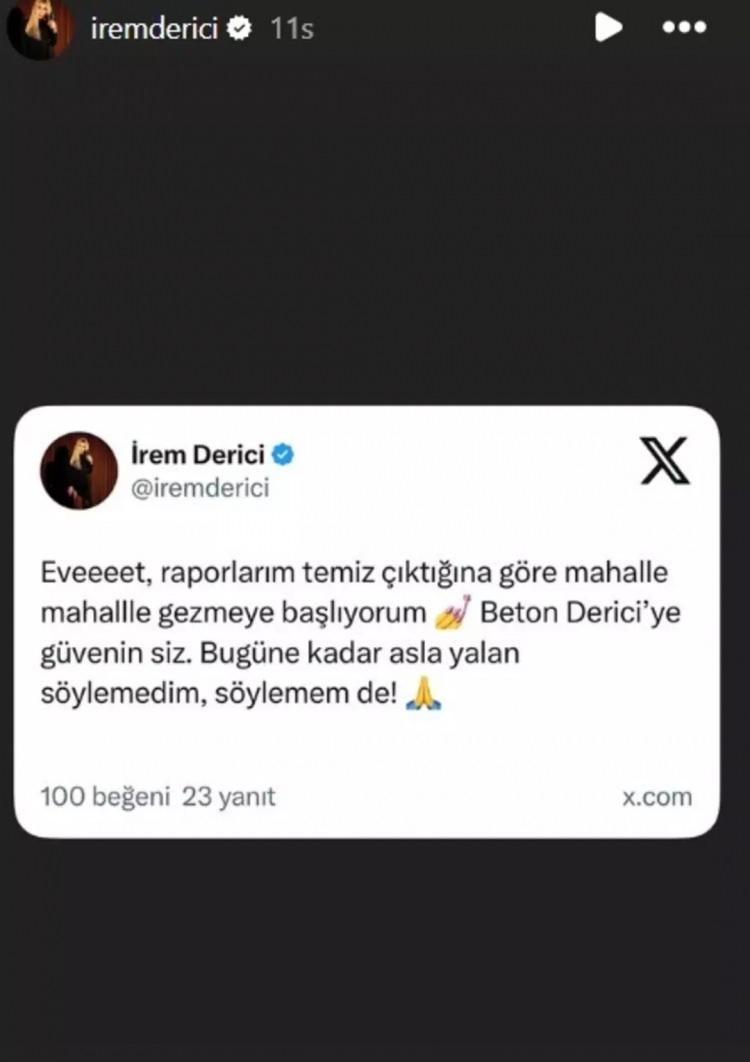Tap the play button on the story
Viewport: 750px width, 1062px height.
pos(608,28)
